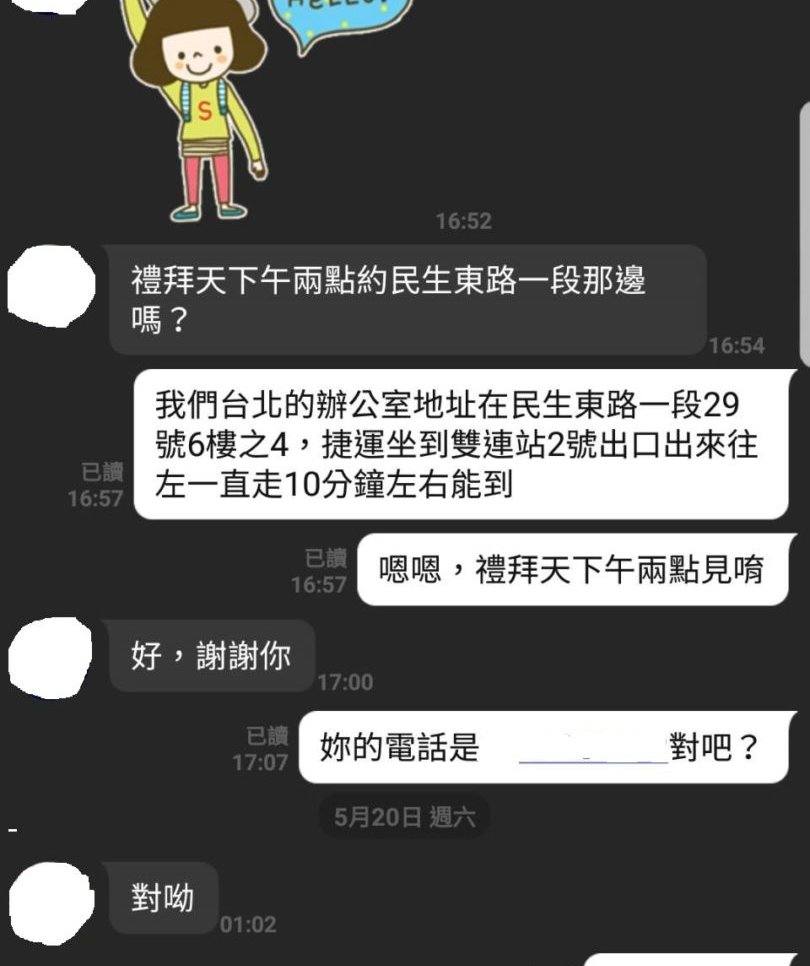Screen dimensions: 810x966
Task: Tap the underlined phone number in 妳的電話是 message
Action: point(592,750)
